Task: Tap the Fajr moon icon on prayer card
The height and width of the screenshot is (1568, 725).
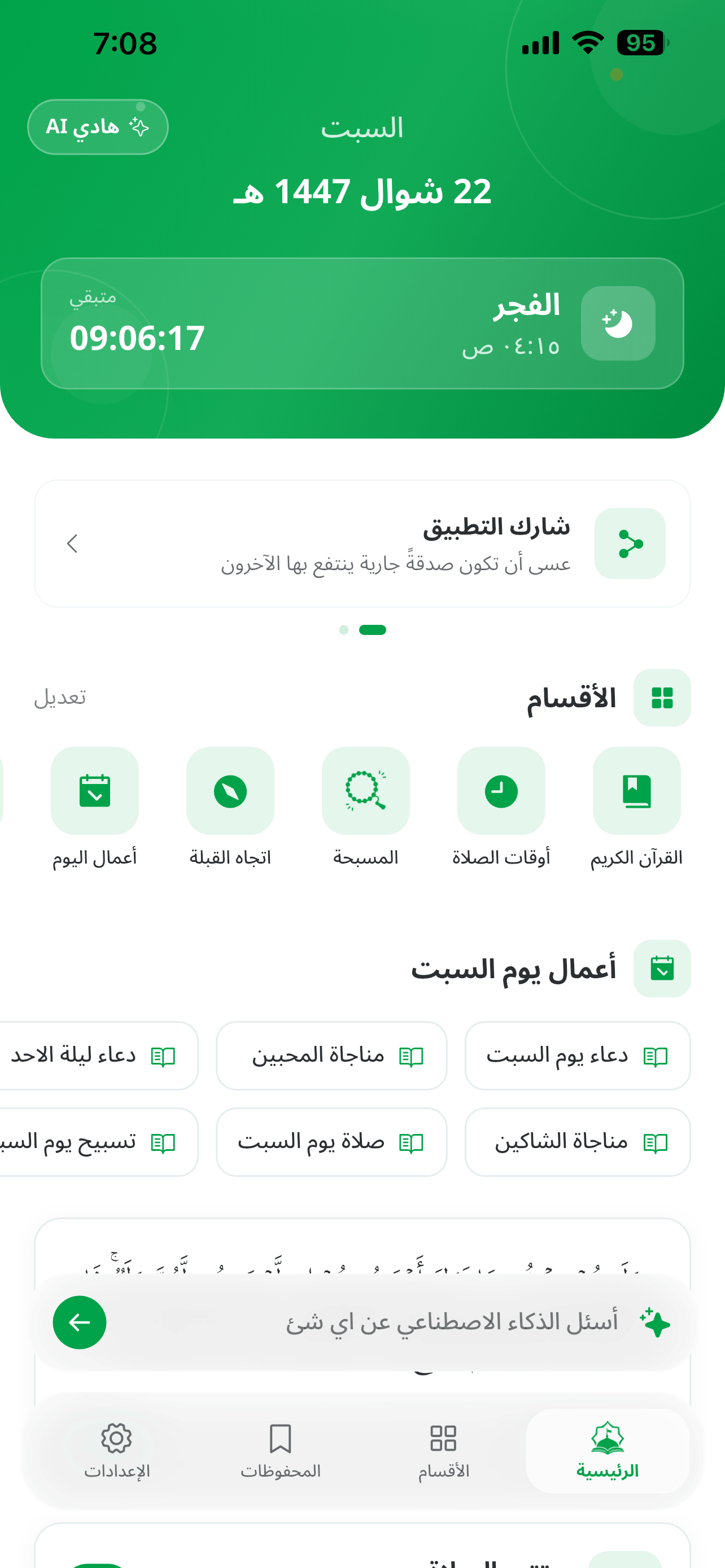Action: coord(617,323)
